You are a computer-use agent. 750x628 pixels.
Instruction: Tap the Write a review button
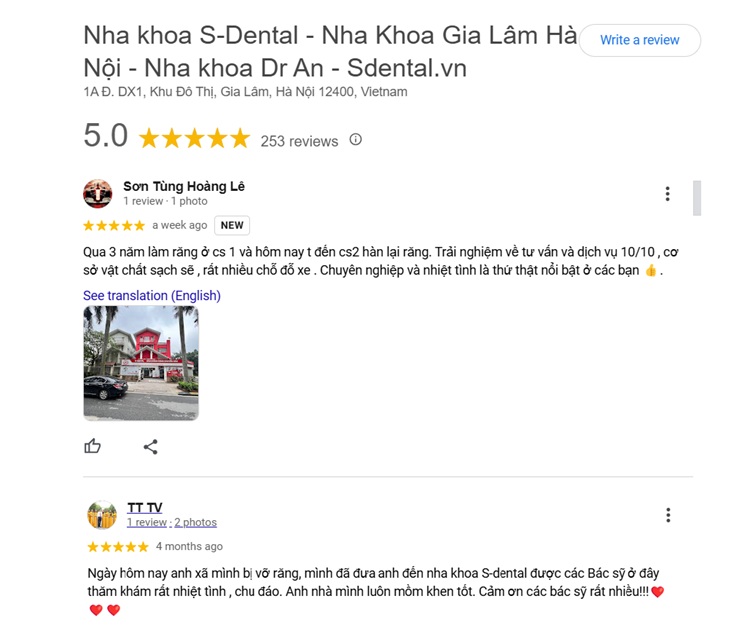point(639,40)
